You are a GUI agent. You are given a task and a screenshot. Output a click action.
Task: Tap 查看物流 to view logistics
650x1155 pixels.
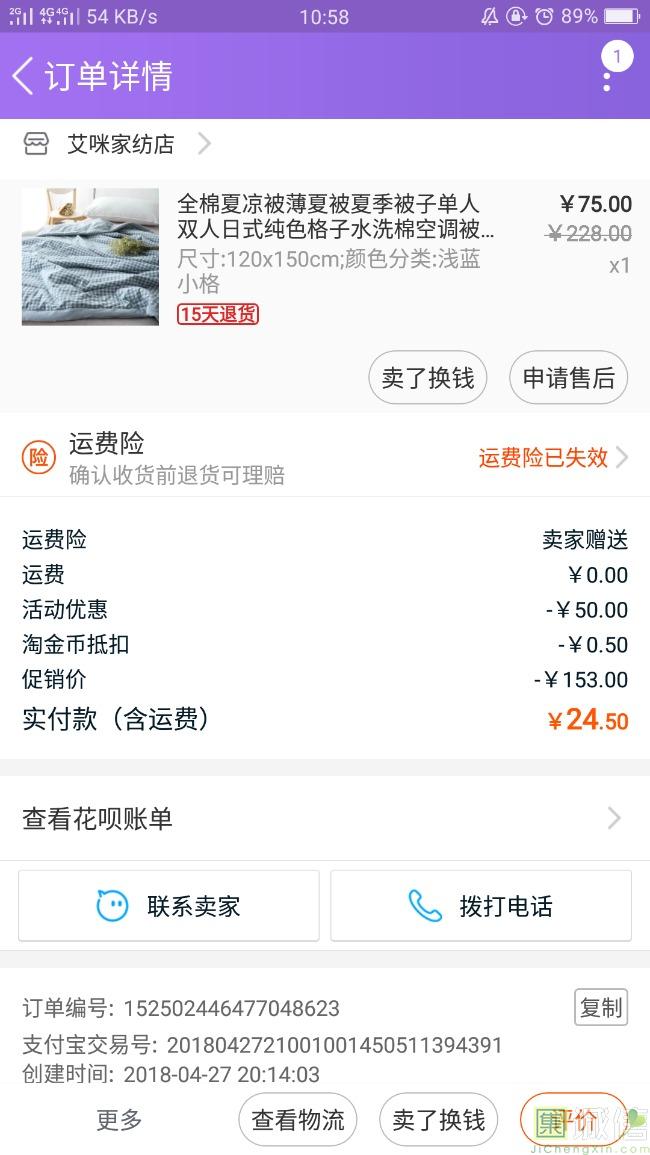[298, 1120]
